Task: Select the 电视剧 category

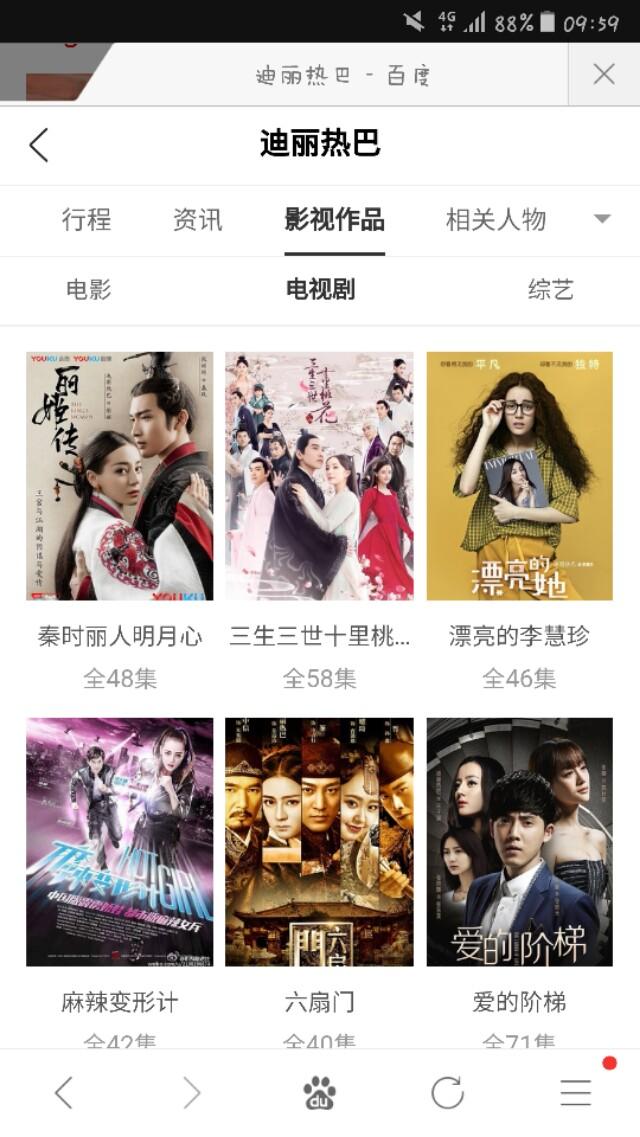Action: (x=320, y=290)
